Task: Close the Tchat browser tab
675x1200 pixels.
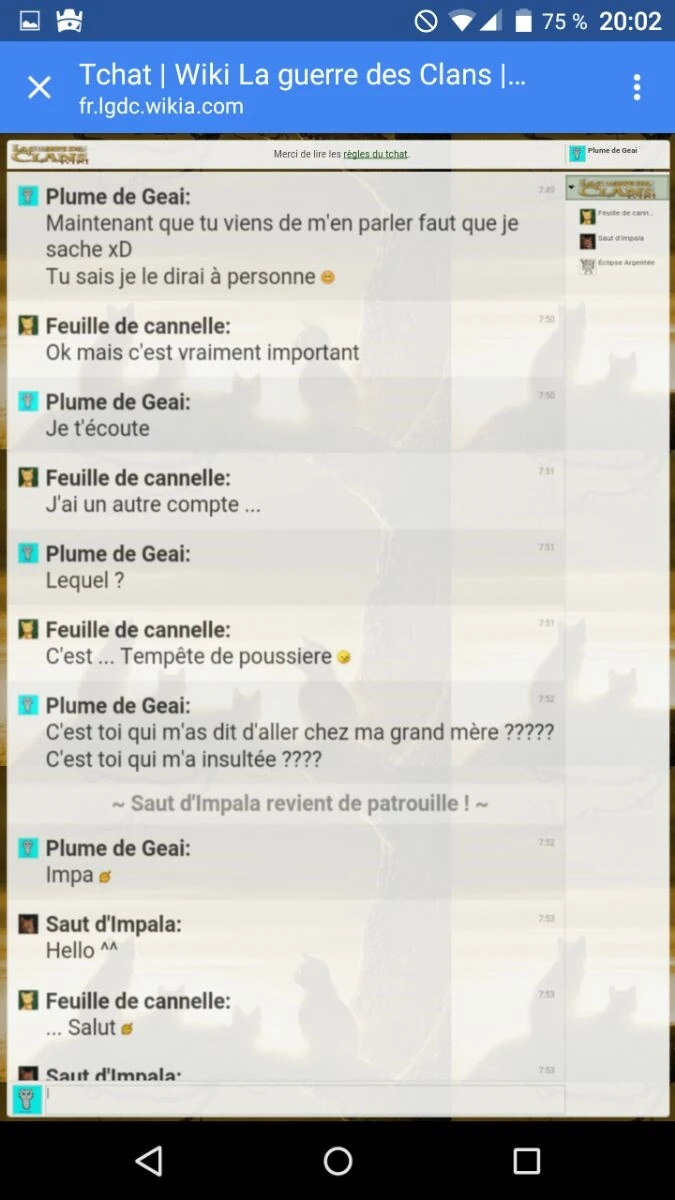Action: [x=39, y=88]
